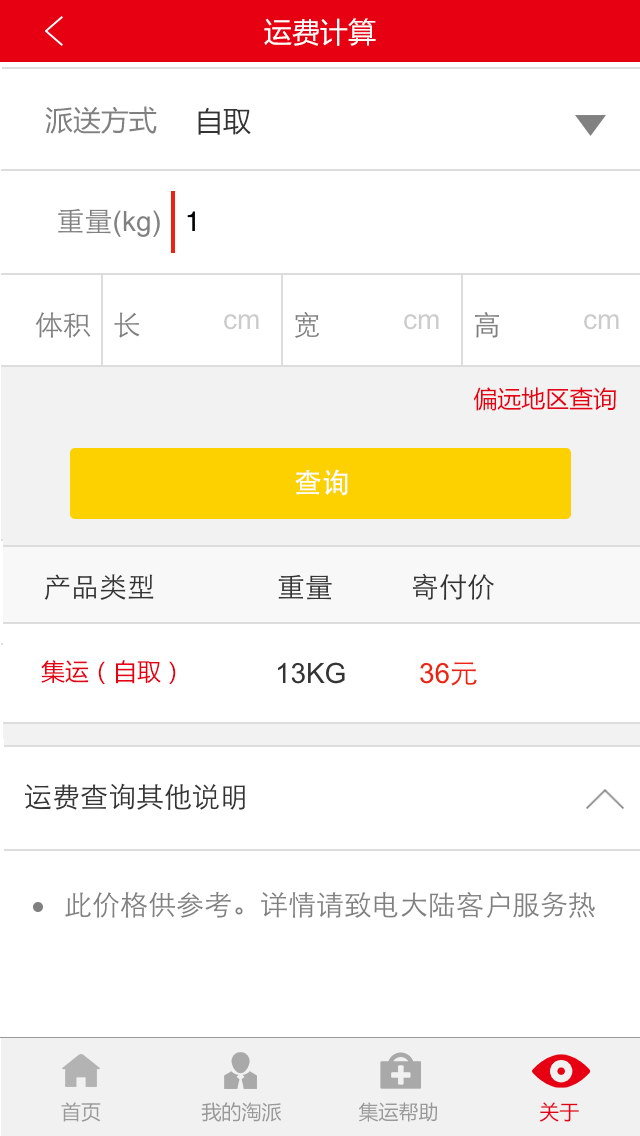This screenshot has width=640, height=1136.
Task: Open the 我的淘派 tab
Action: (x=241, y=1086)
